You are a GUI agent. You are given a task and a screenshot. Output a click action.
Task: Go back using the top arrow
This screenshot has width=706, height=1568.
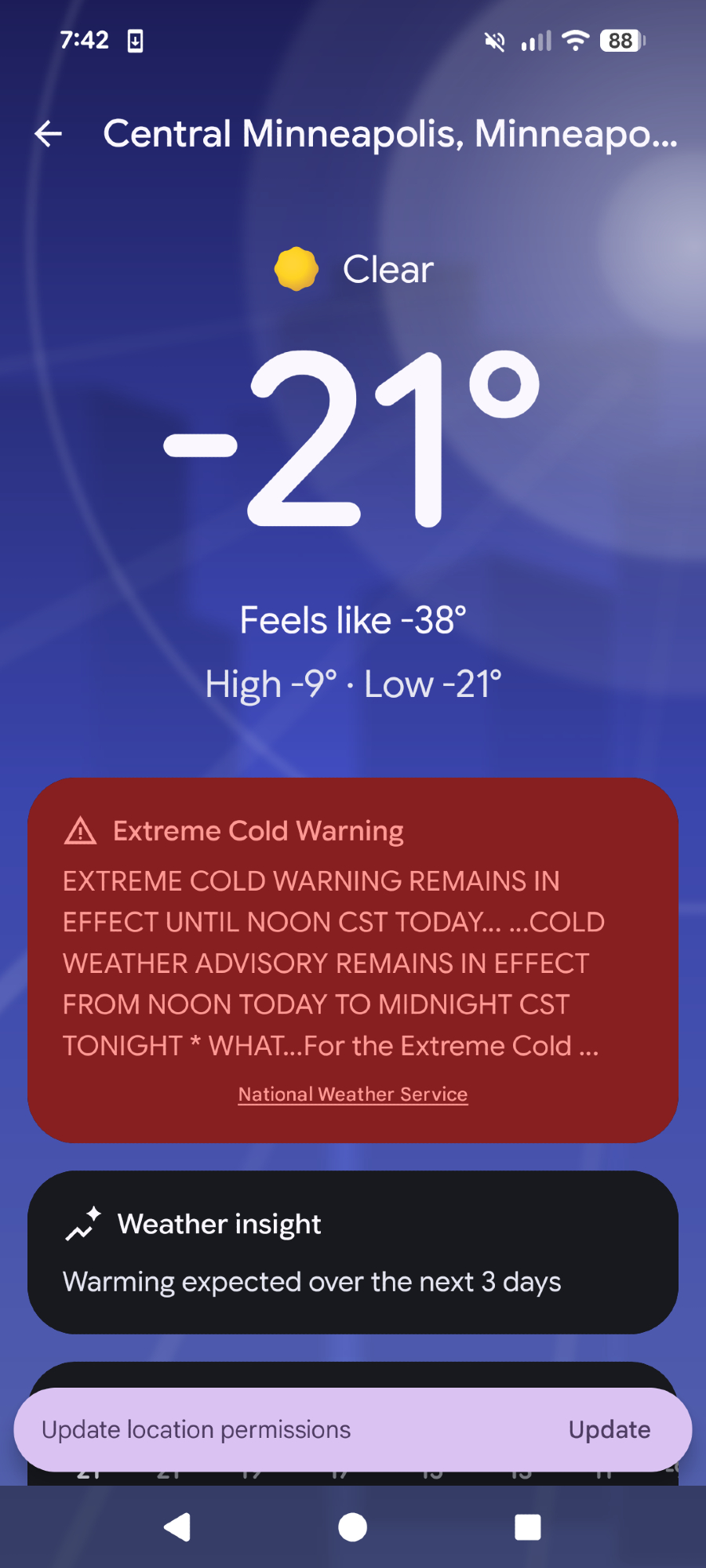pos(49,134)
